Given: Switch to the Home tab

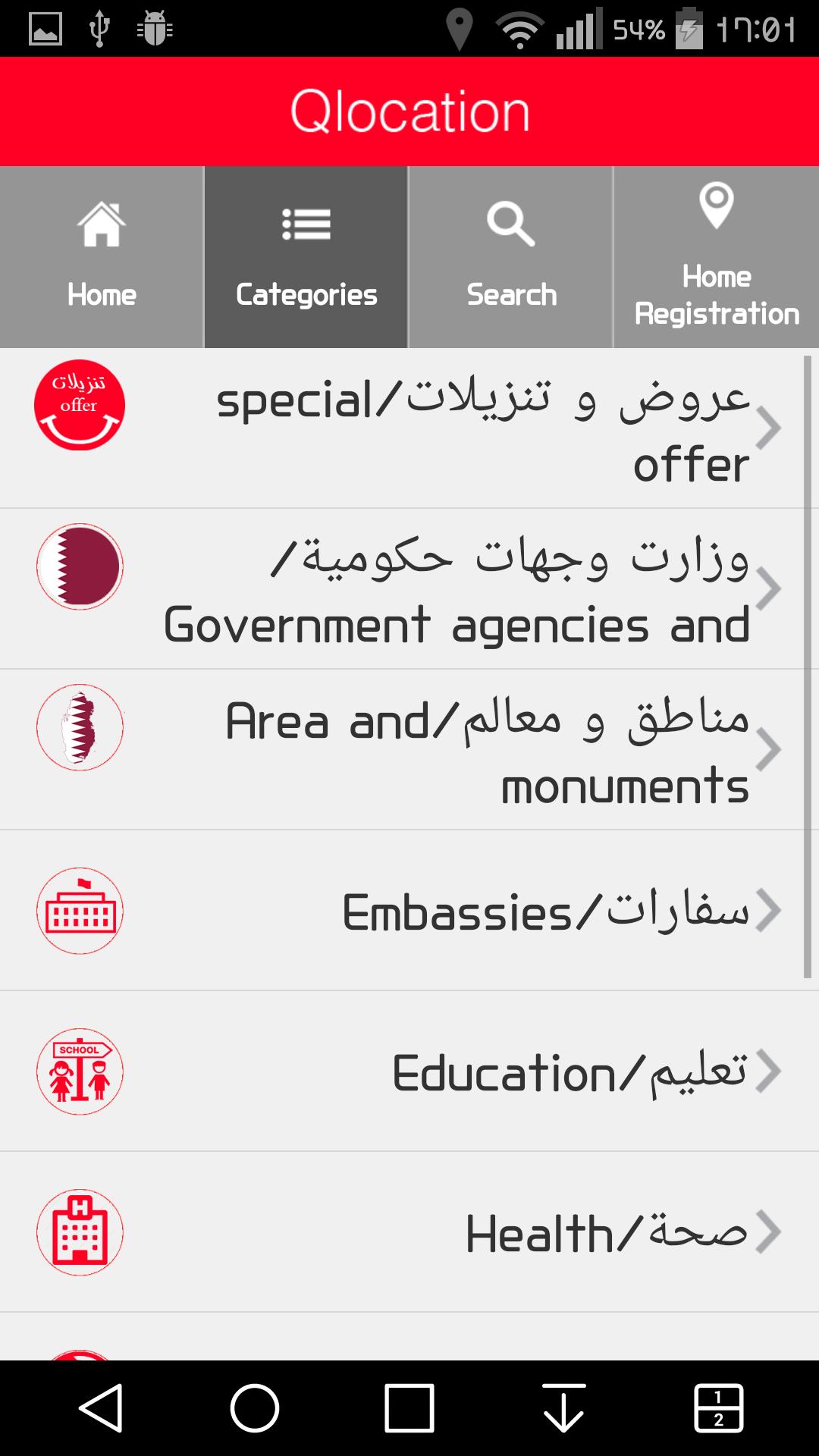Looking at the screenshot, I should (x=102, y=256).
